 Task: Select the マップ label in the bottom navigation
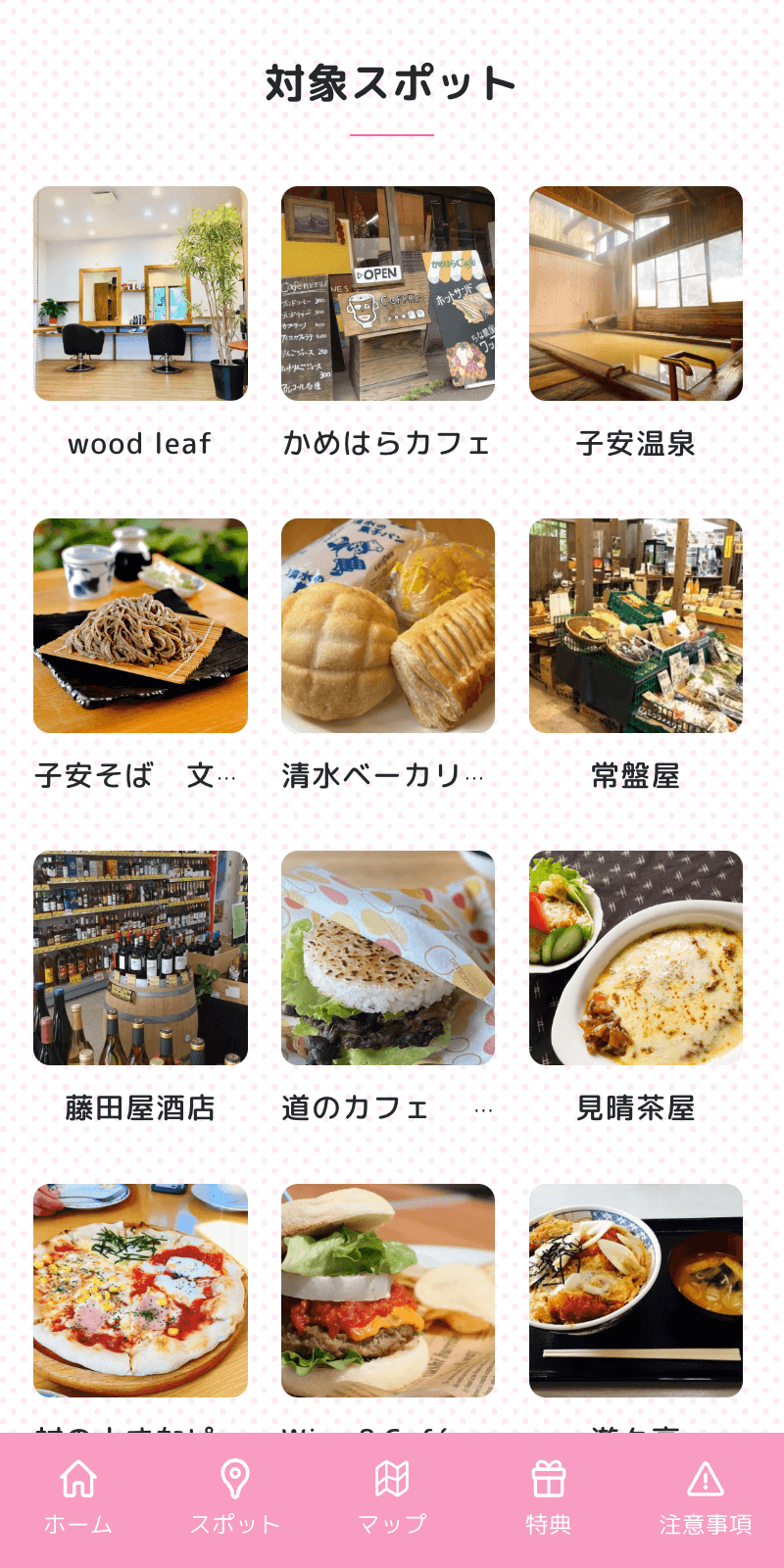[x=392, y=1523]
